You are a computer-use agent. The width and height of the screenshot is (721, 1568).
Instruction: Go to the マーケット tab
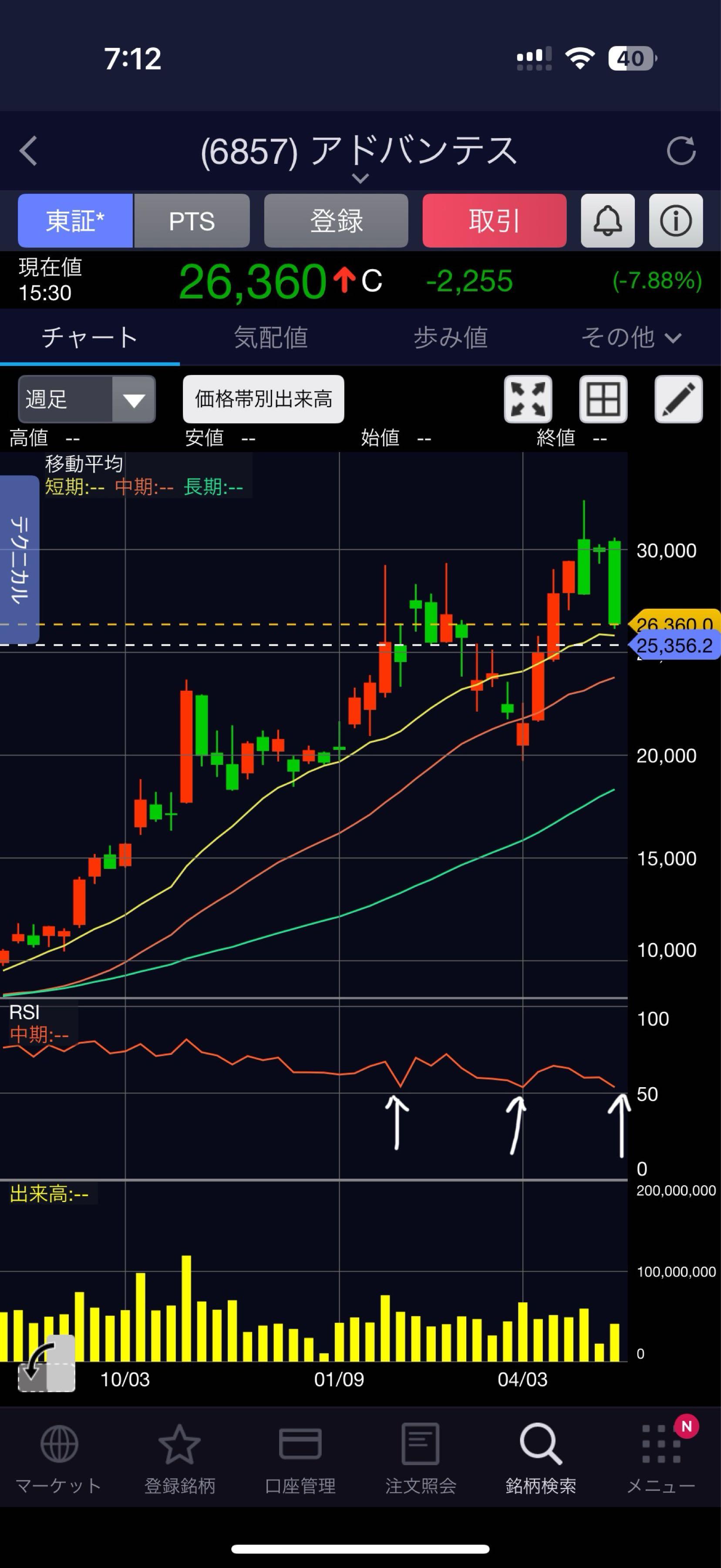pos(59,1459)
